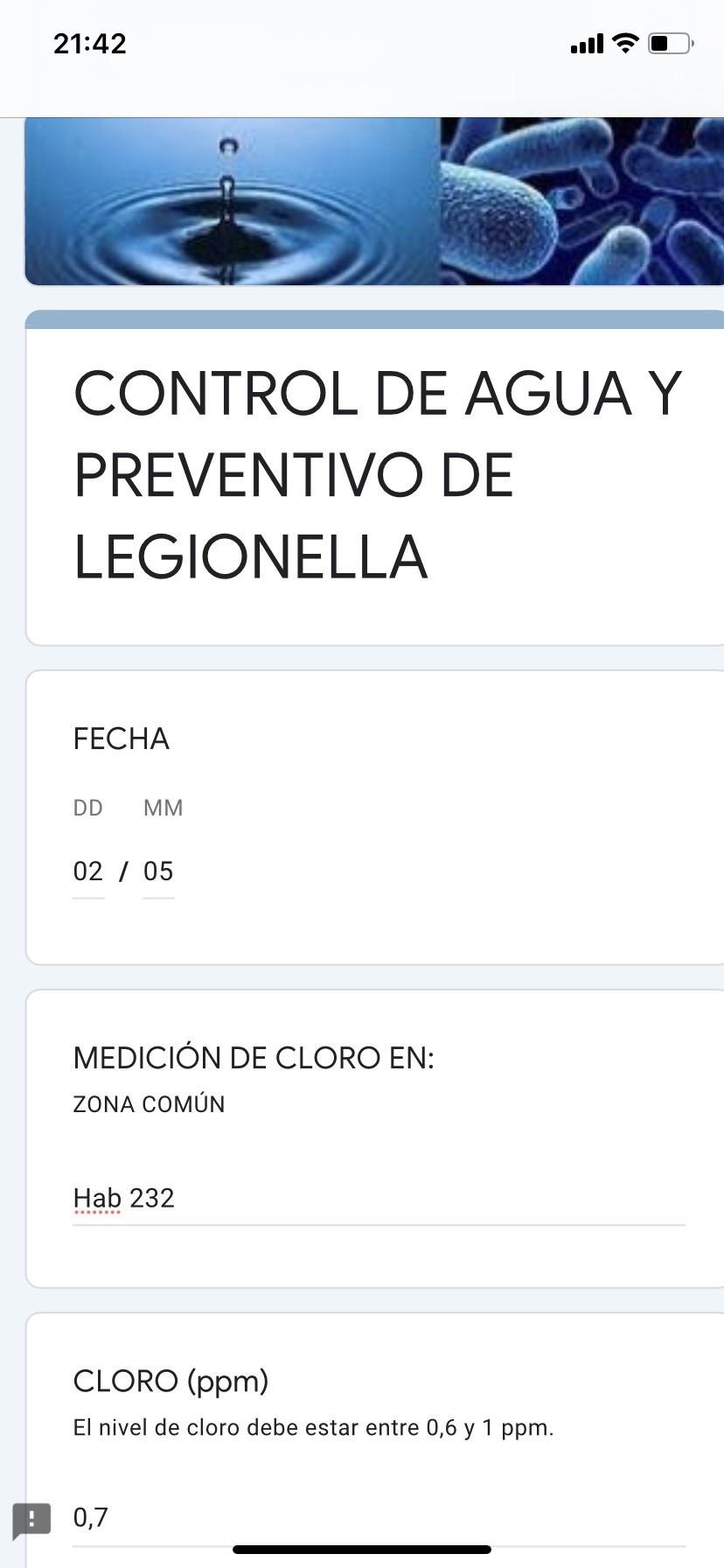Tap the Zona Común field with Hab 232
Image resolution: width=724 pixels, height=1568 pixels.
(378, 1198)
